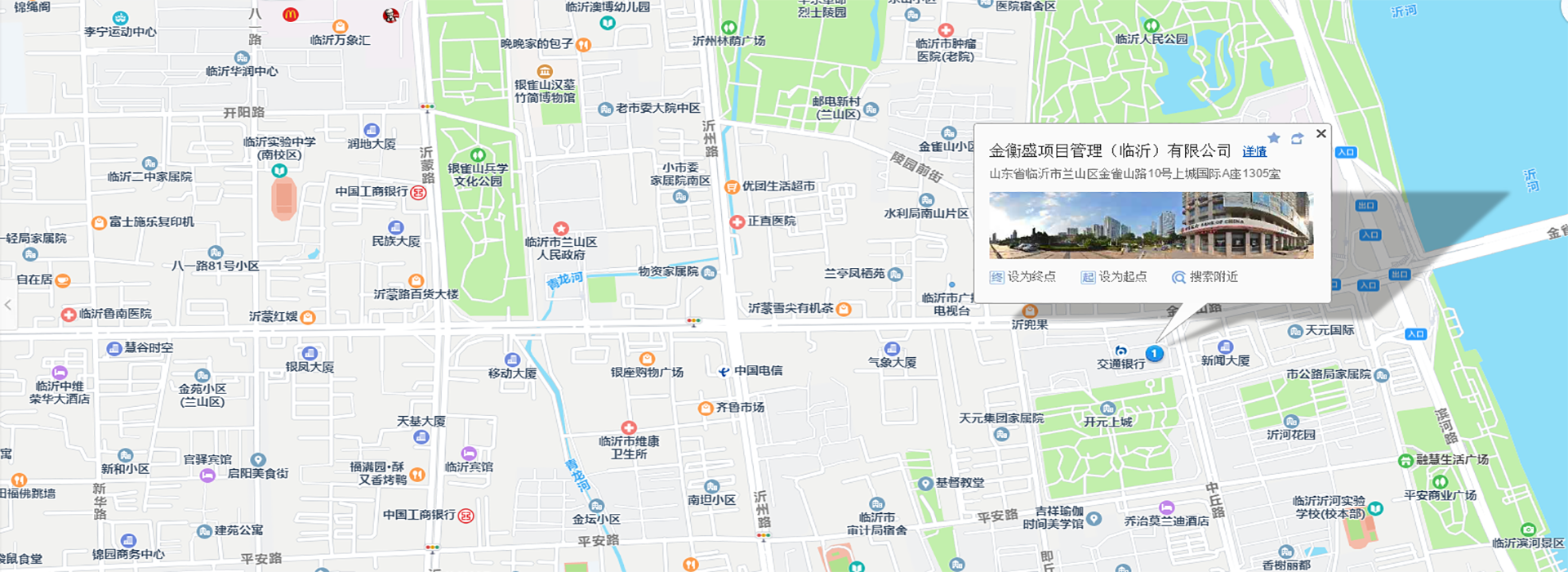This screenshot has height=572, width=1568.
Task: Share this location from the popup
Action: point(1297,138)
